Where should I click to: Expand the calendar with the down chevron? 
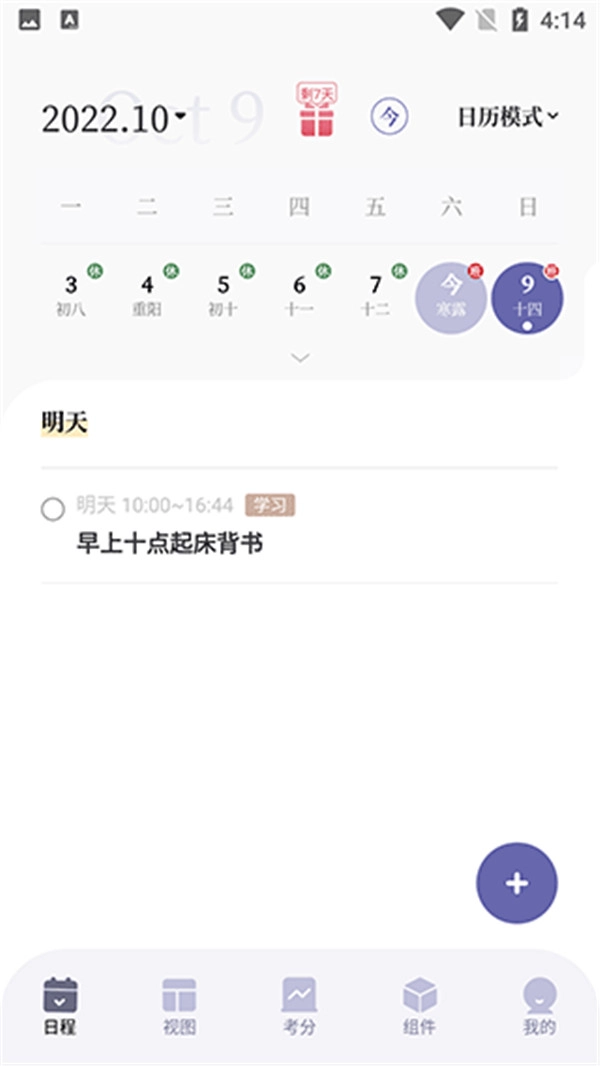pyautogui.click(x=300, y=357)
